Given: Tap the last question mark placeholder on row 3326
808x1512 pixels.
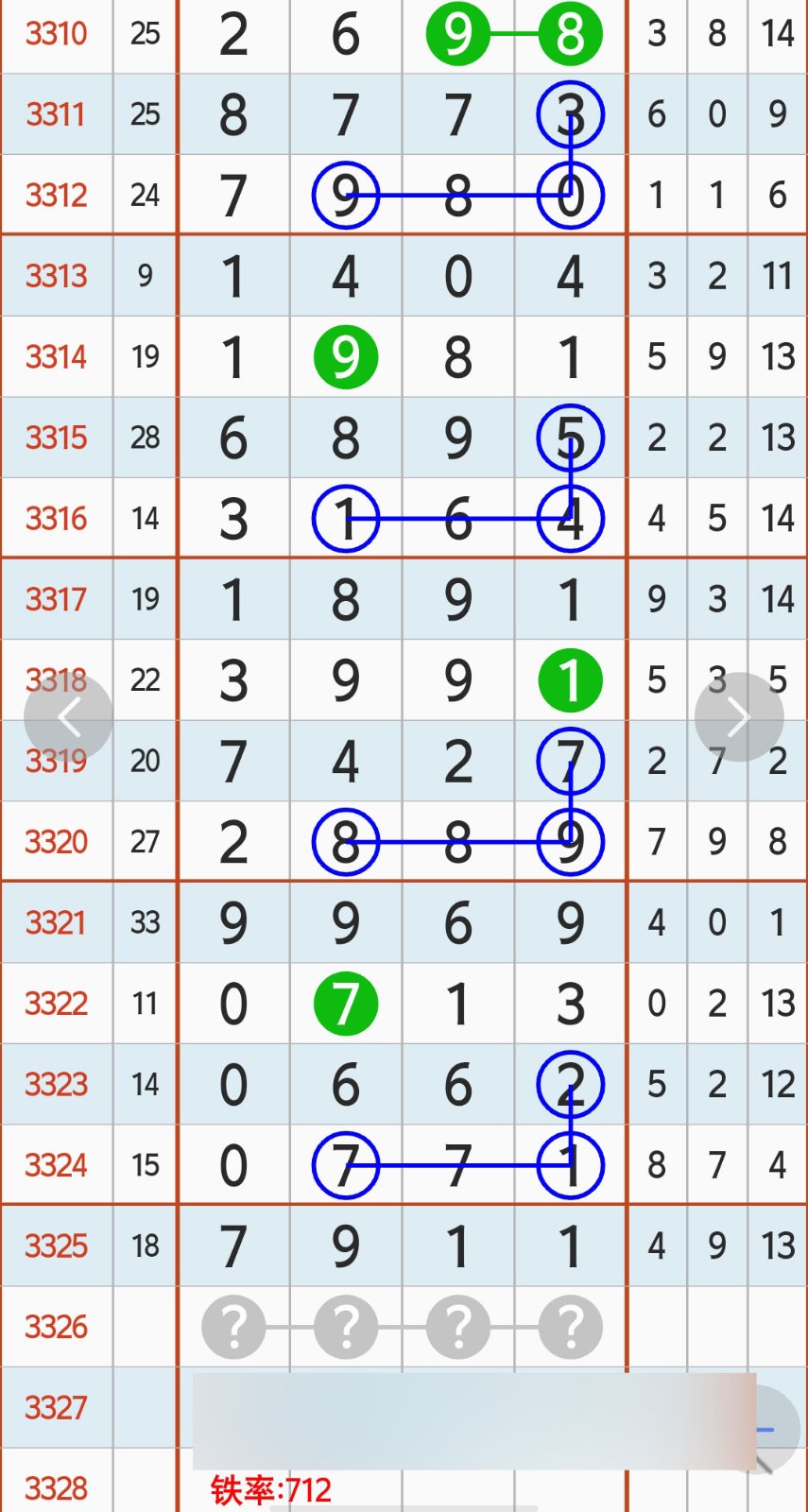Looking at the screenshot, I should [570, 1327].
